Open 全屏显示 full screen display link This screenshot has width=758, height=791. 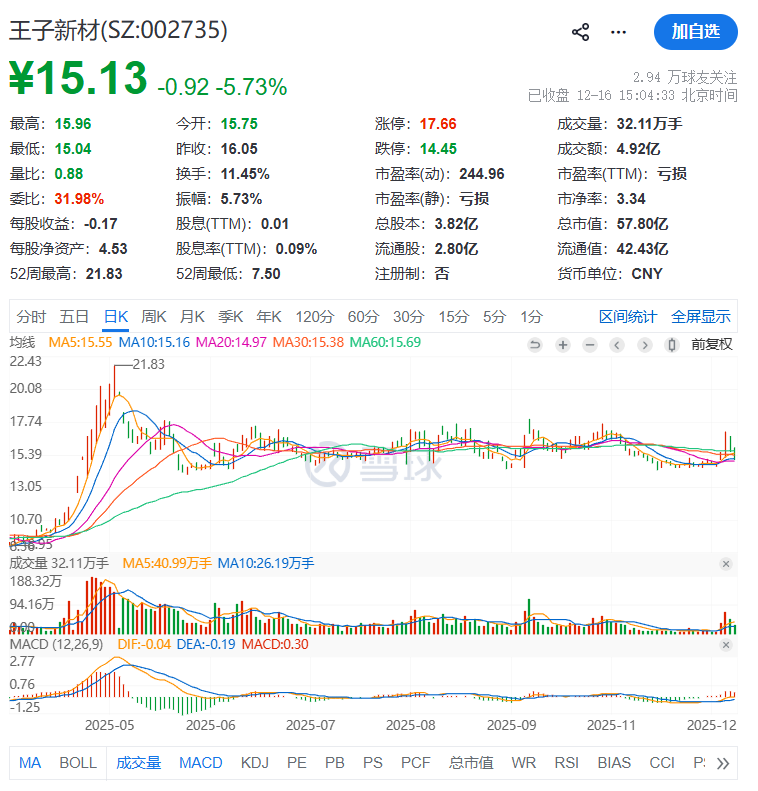pos(703,316)
